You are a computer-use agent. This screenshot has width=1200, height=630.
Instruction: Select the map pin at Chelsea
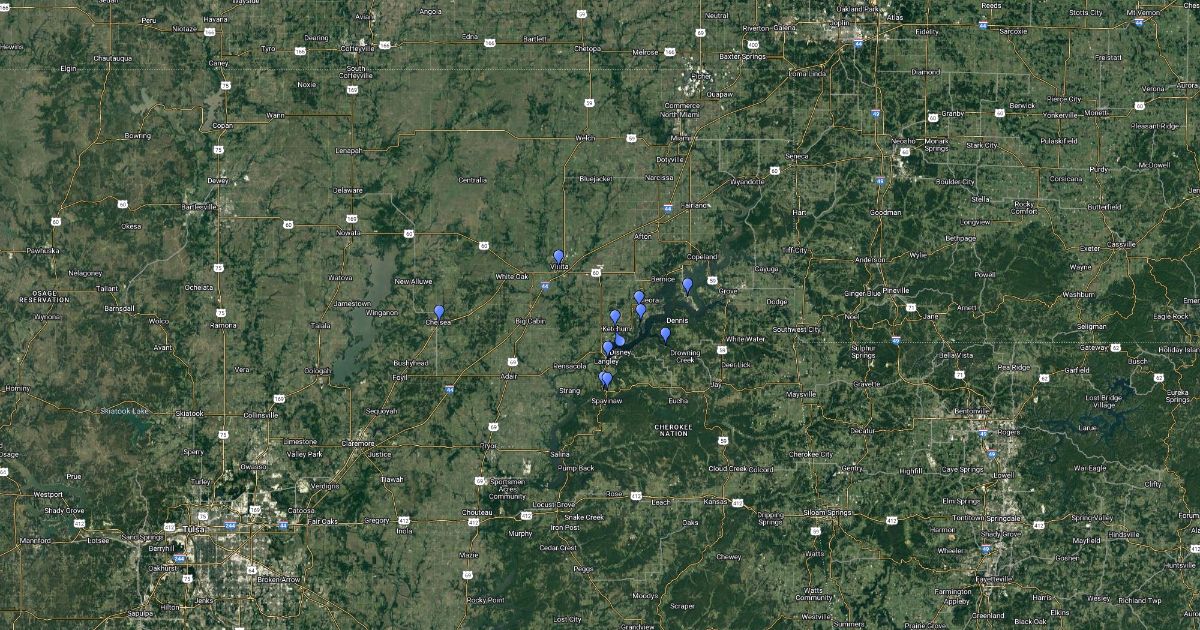[x=438, y=312]
